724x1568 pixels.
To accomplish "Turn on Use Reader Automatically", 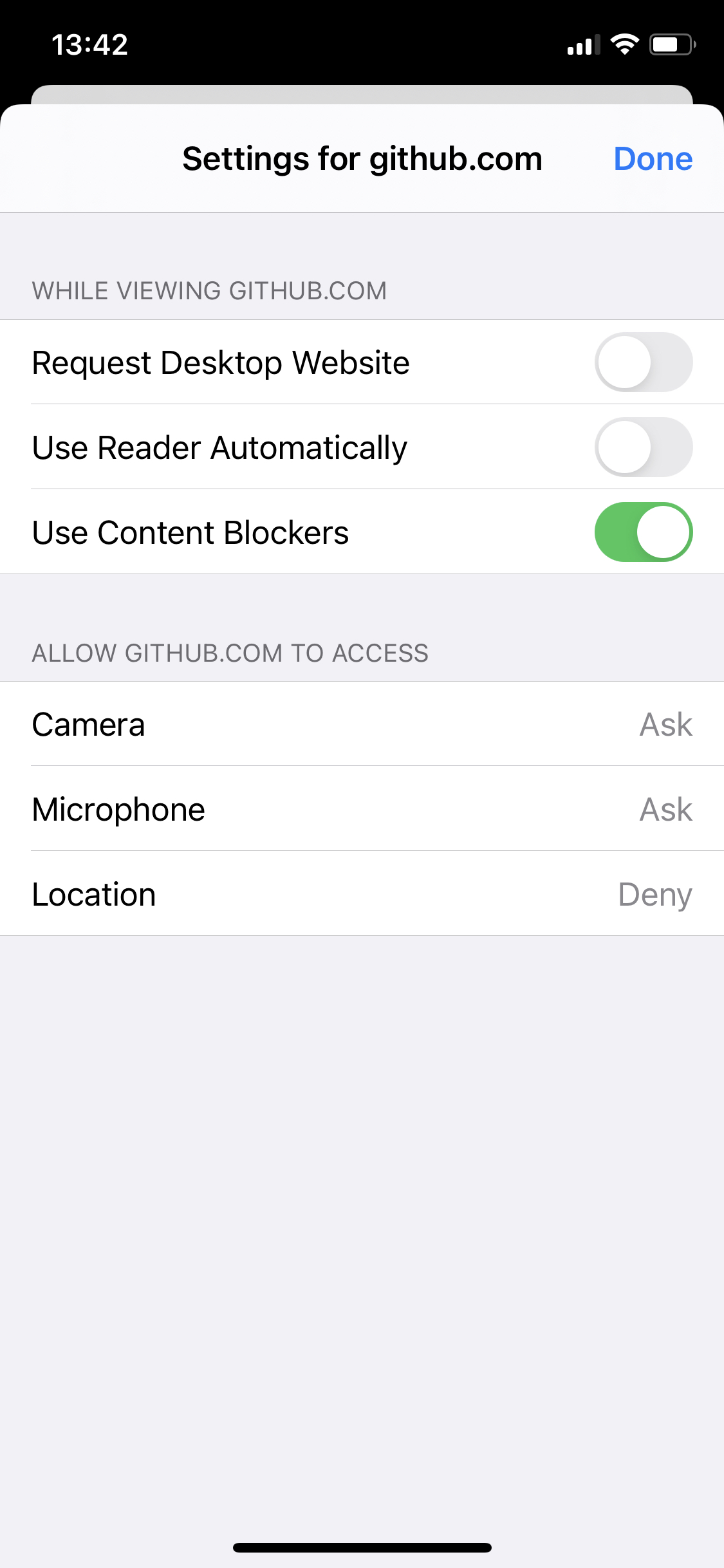I will tap(644, 447).
